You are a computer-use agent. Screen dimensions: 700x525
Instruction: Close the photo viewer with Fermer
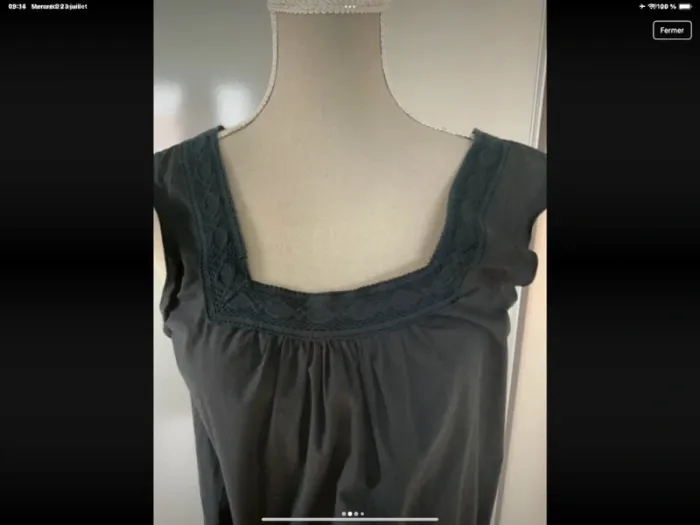[x=671, y=30]
